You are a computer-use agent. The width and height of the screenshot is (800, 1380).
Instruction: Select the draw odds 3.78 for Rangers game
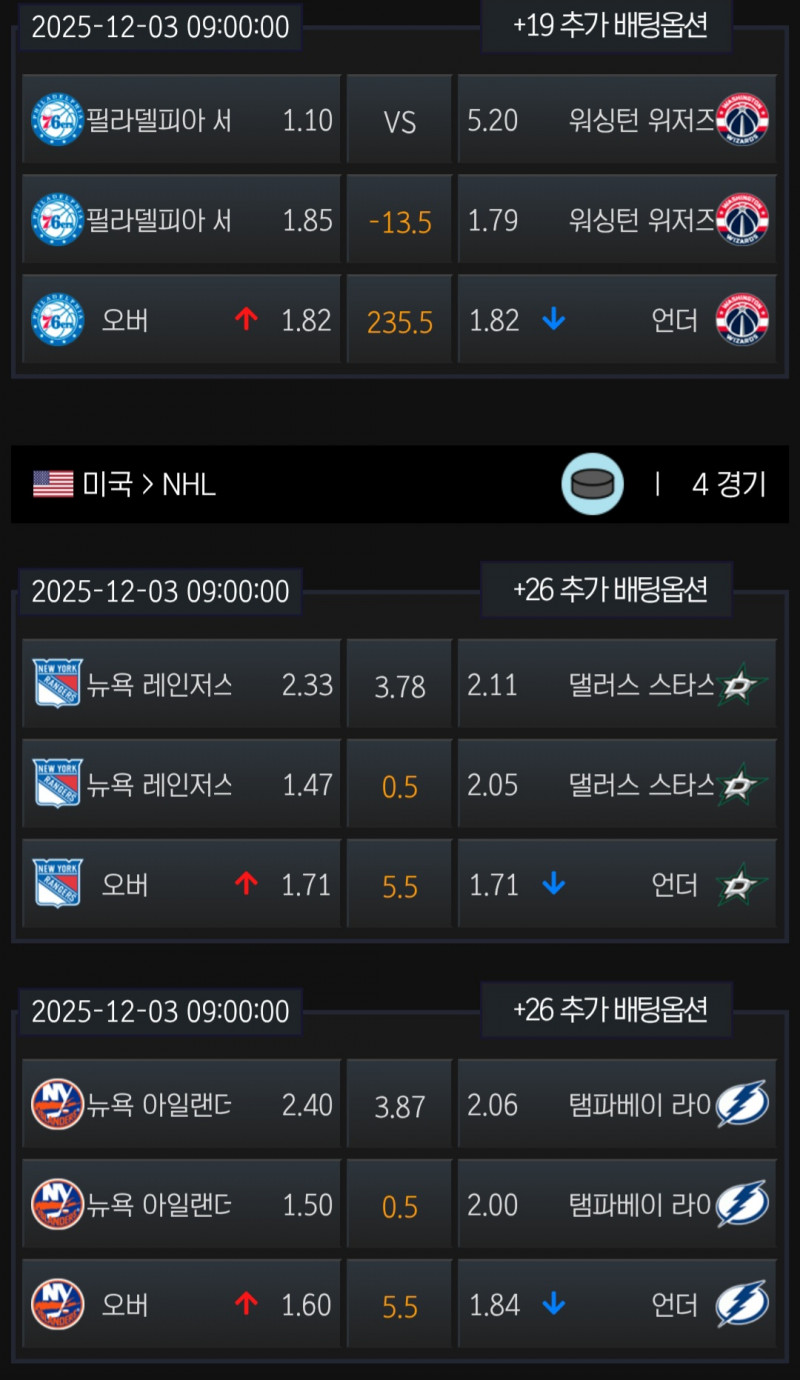coord(399,686)
